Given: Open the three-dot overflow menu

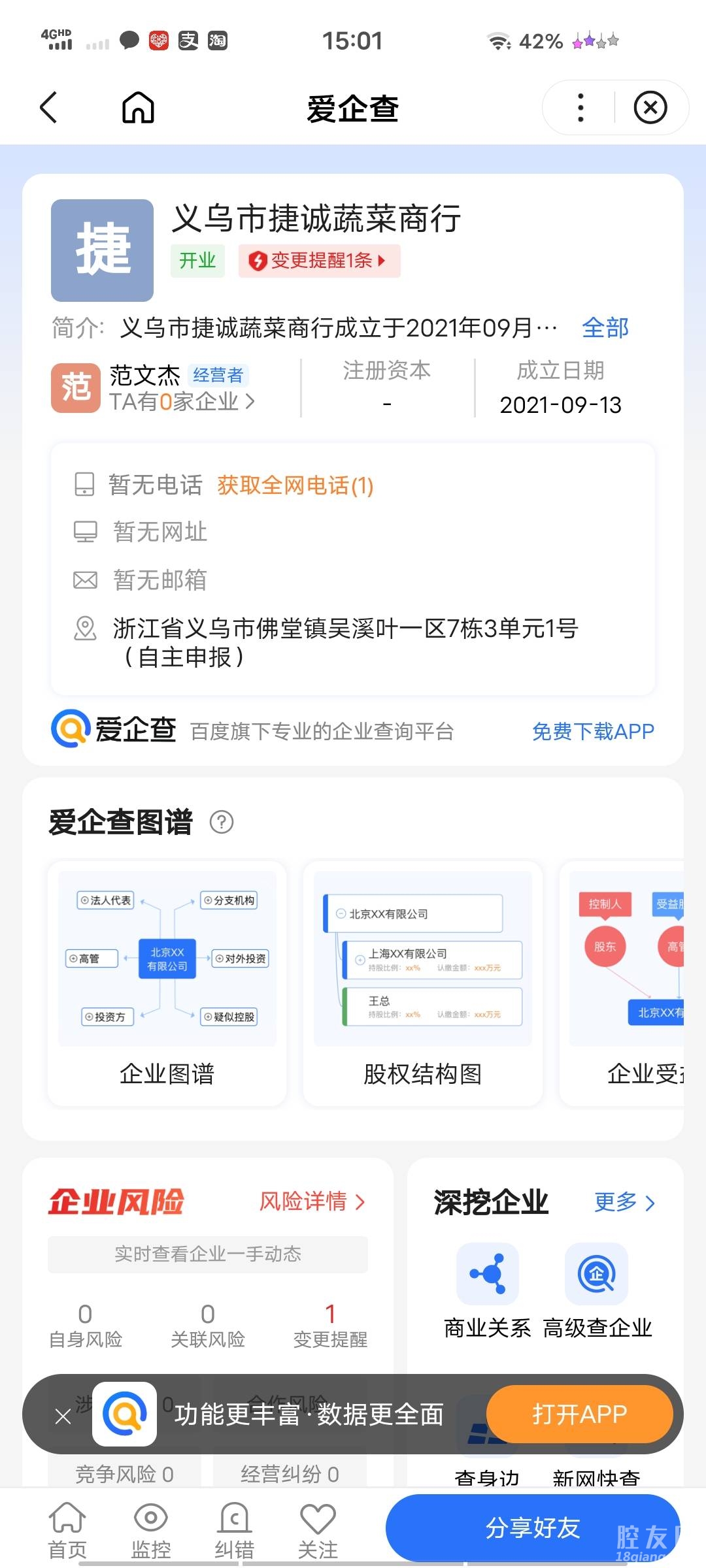Looking at the screenshot, I should [x=580, y=107].
